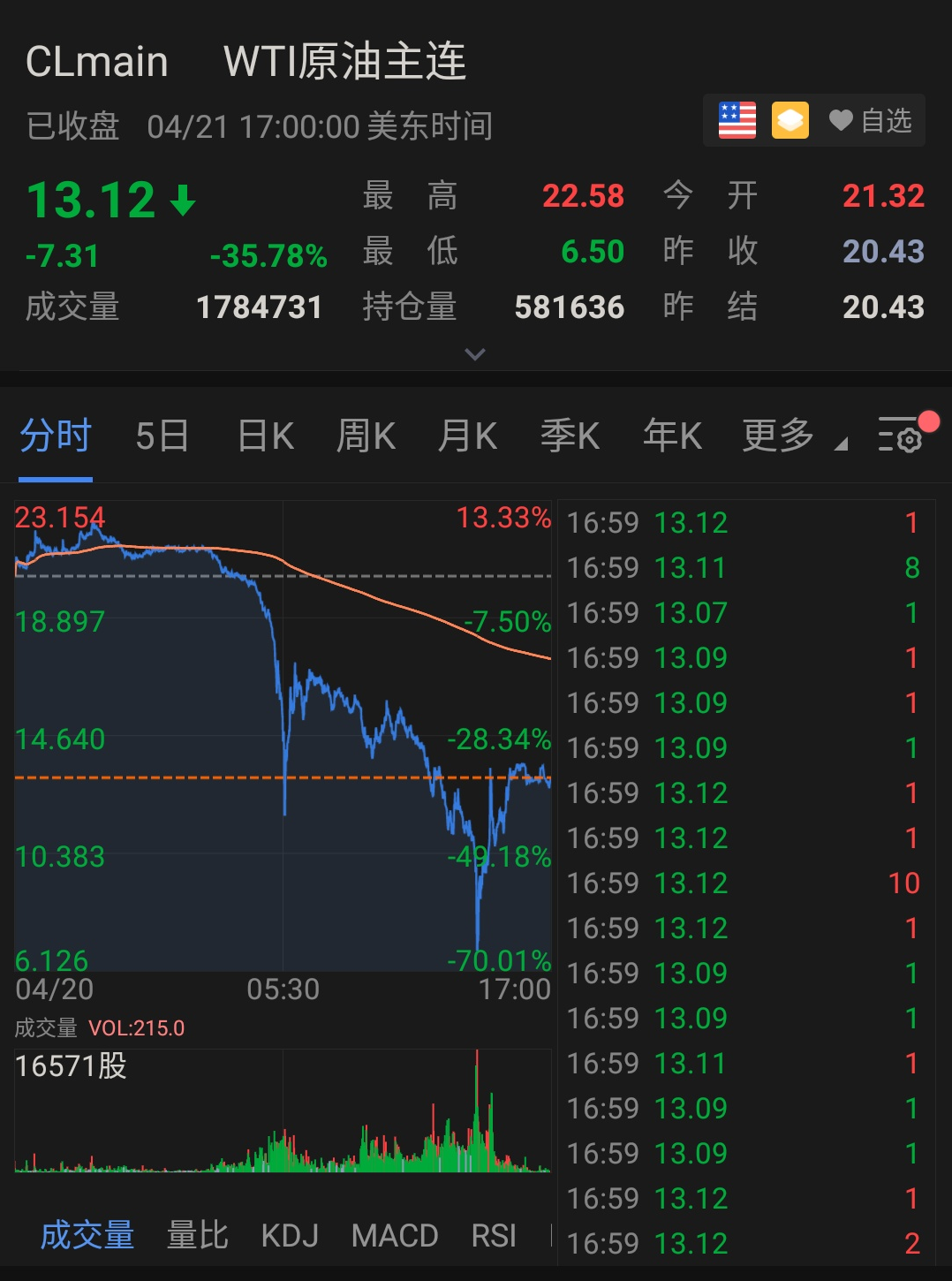Select the 季K quarterly chart tab
952x1281 pixels.
570,435
